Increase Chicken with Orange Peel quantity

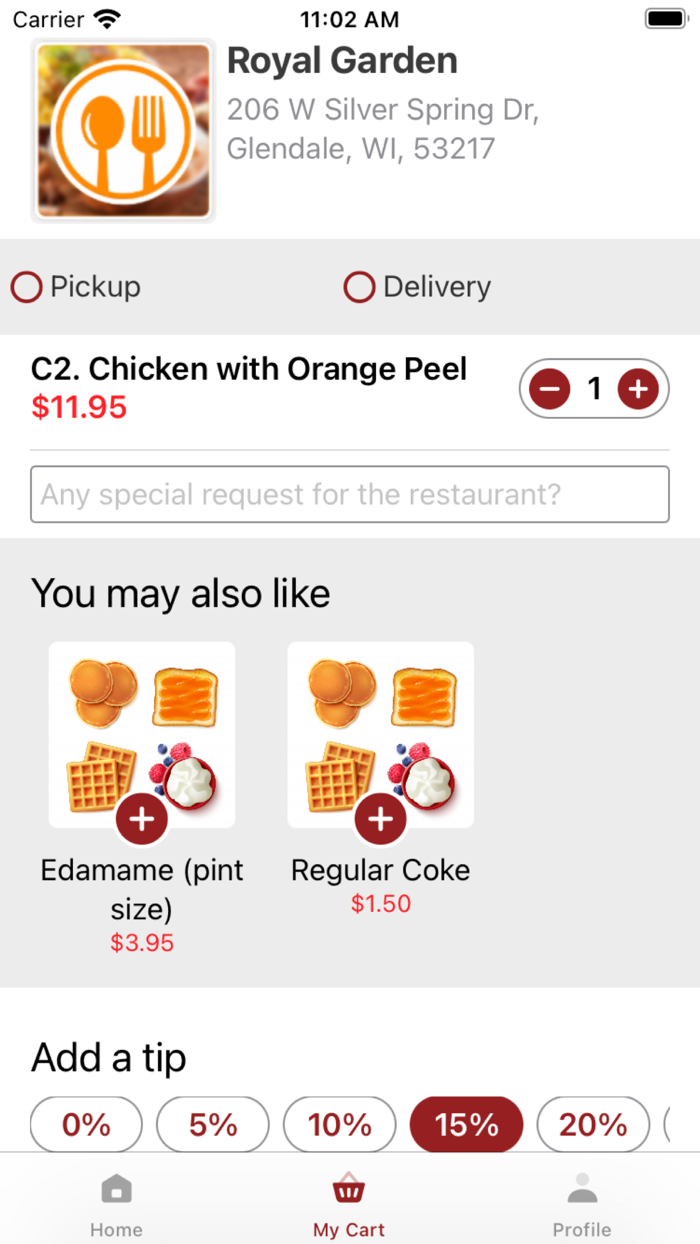638,388
